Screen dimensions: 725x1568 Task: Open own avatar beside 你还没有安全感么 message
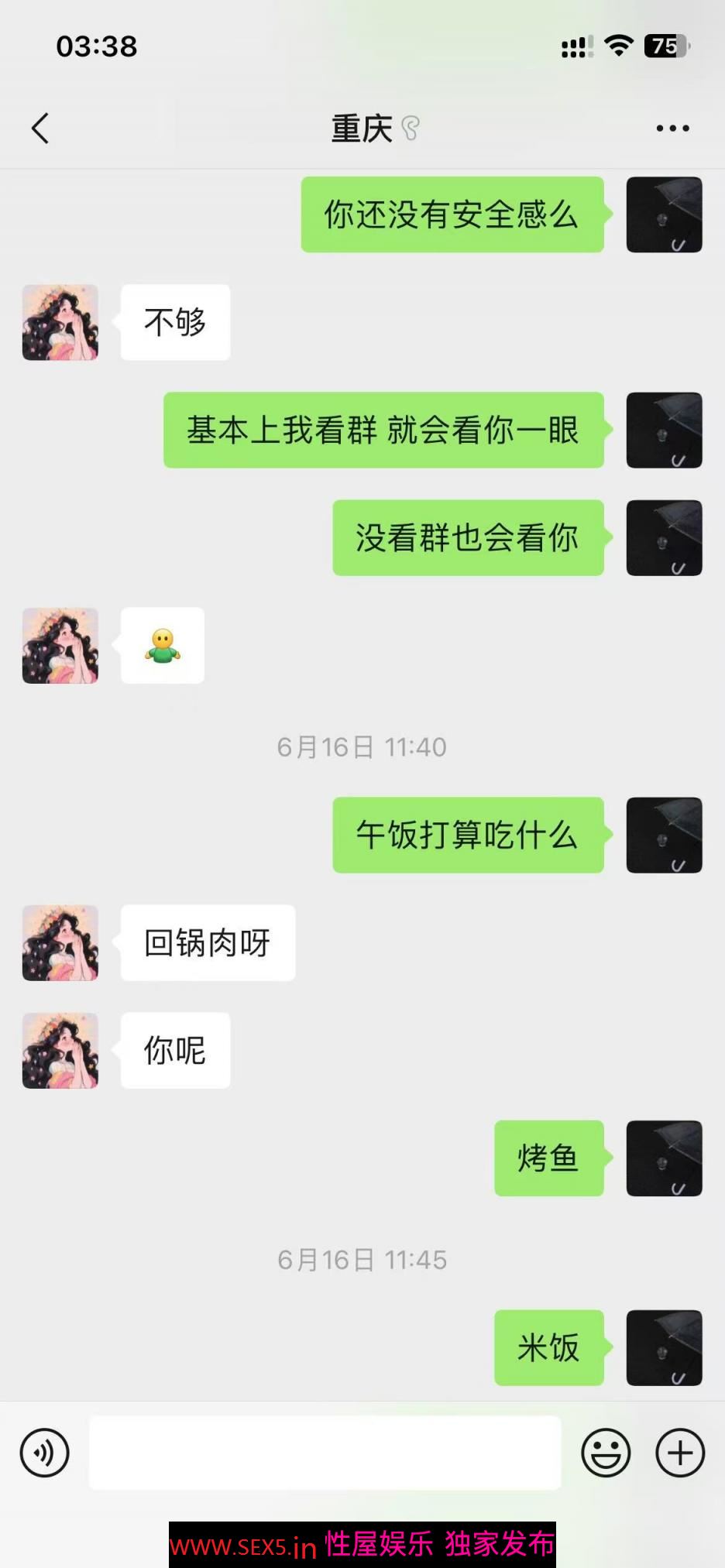coord(664,214)
